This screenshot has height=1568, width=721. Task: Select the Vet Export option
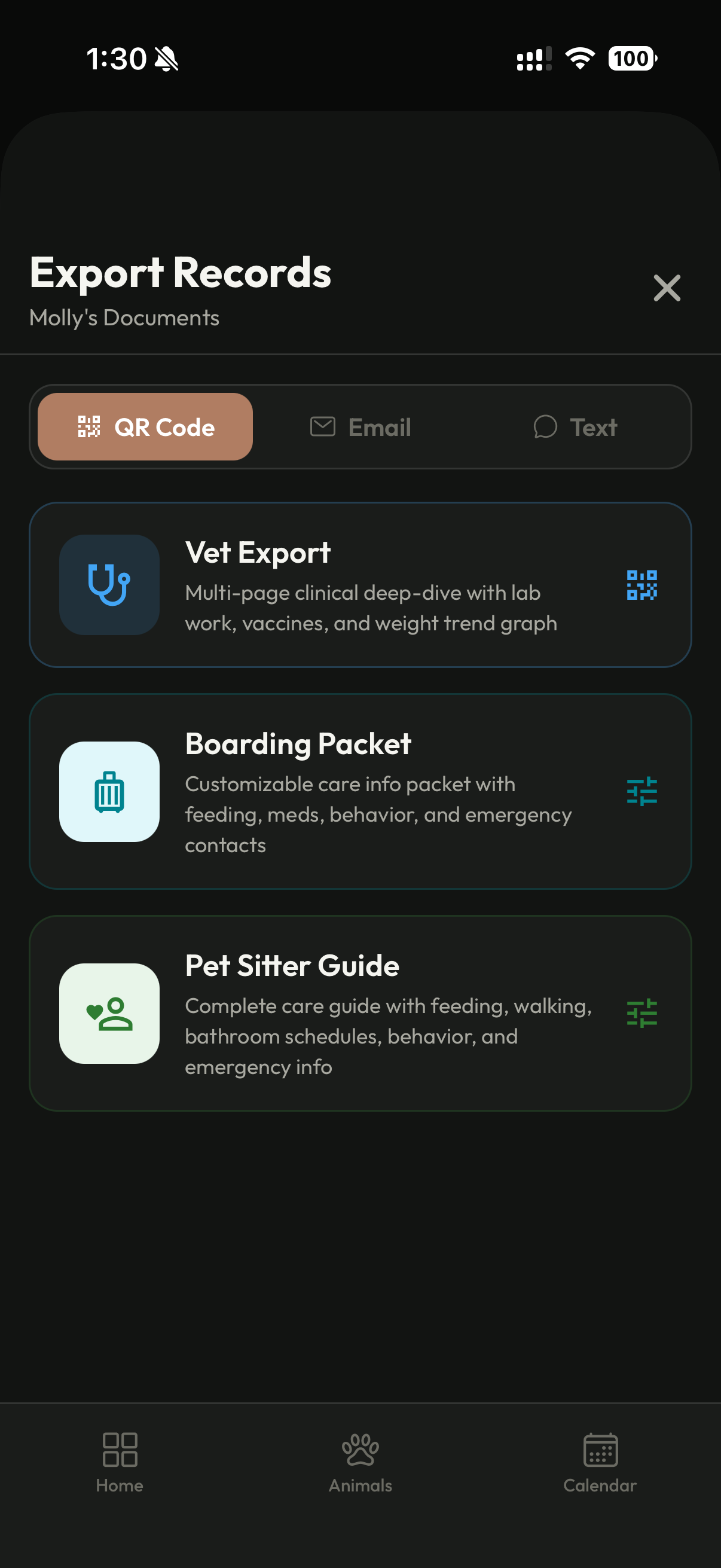(360, 584)
